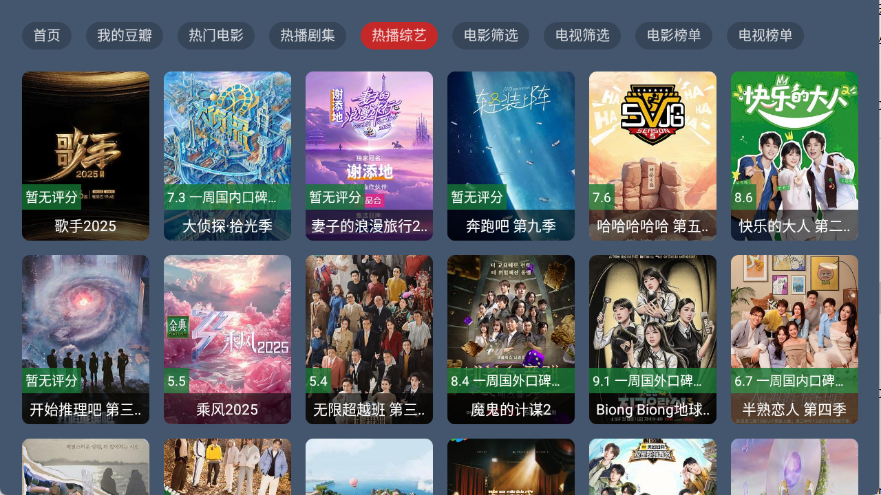The height and width of the screenshot is (495, 881).
Task: Go to the 电影筛选 tab
Action: tap(490, 35)
